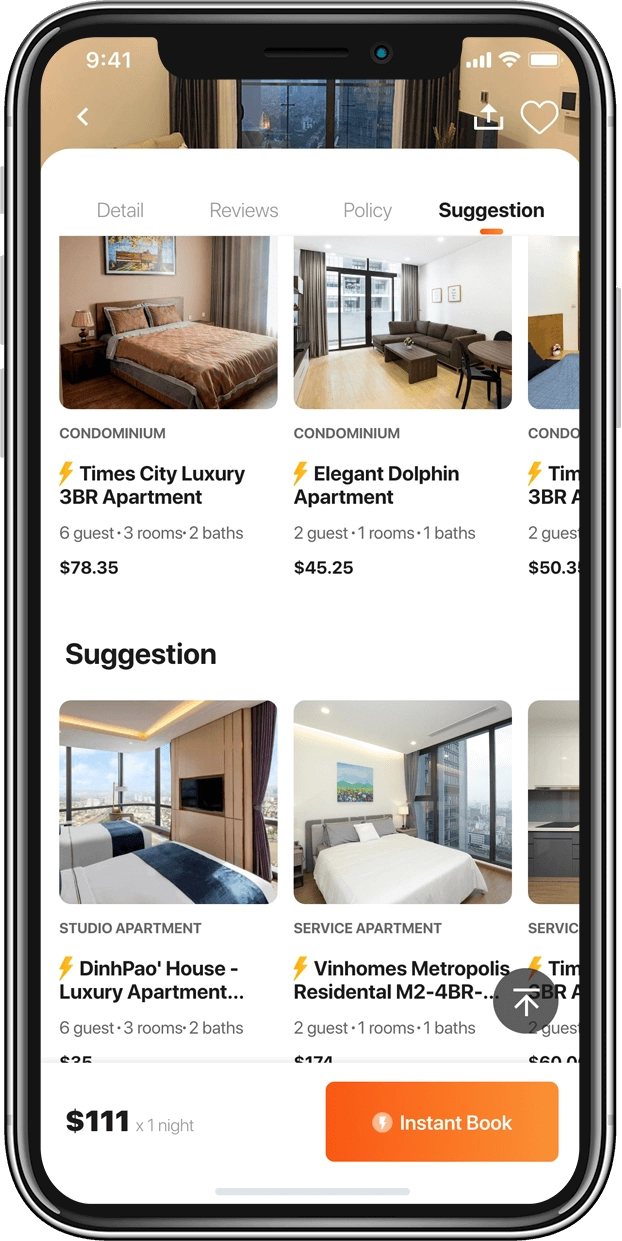Go back using the arrow
Viewport: 622px width, 1241px height.
(83, 117)
